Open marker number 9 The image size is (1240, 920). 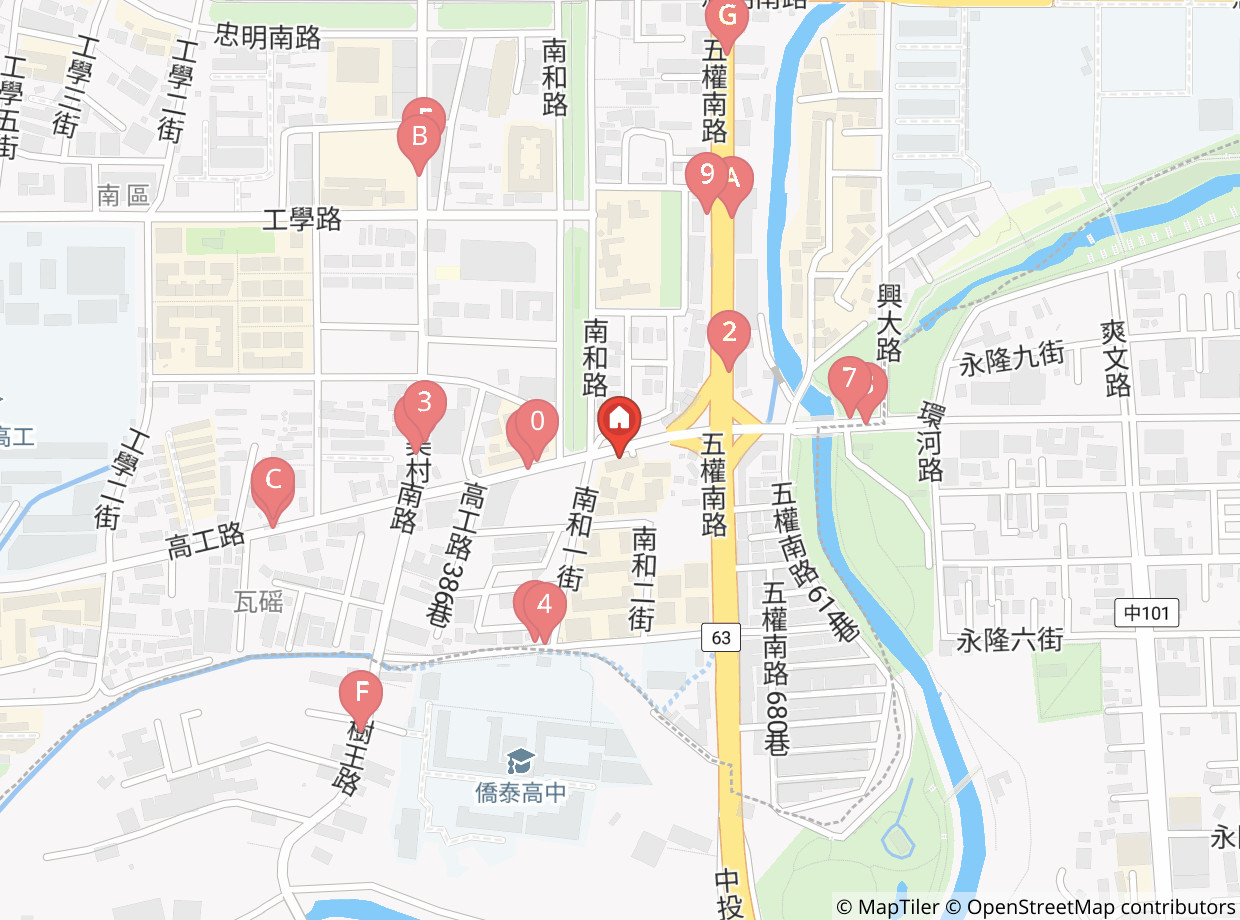(x=707, y=182)
